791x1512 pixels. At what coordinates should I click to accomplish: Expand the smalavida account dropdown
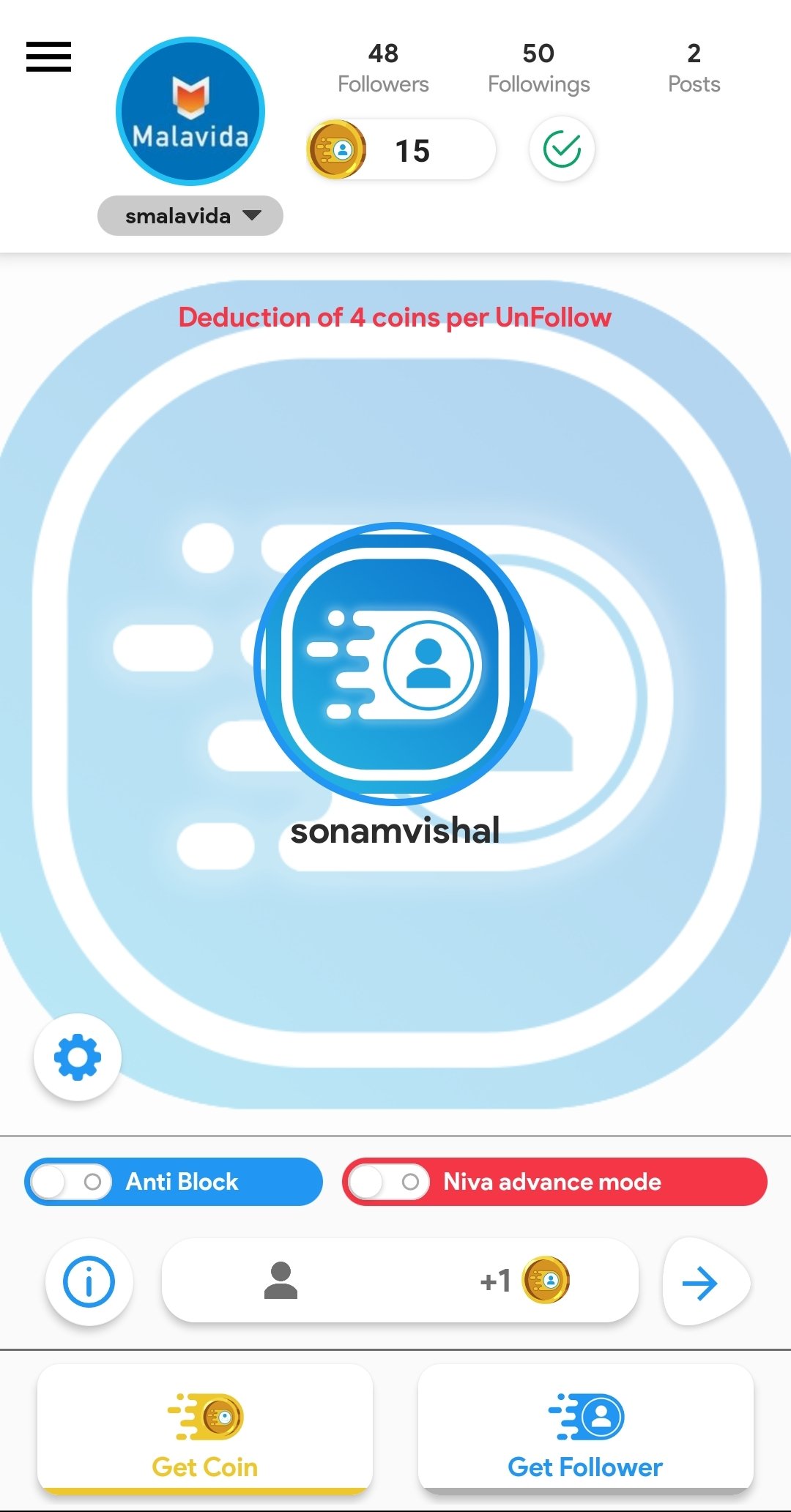tap(190, 216)
